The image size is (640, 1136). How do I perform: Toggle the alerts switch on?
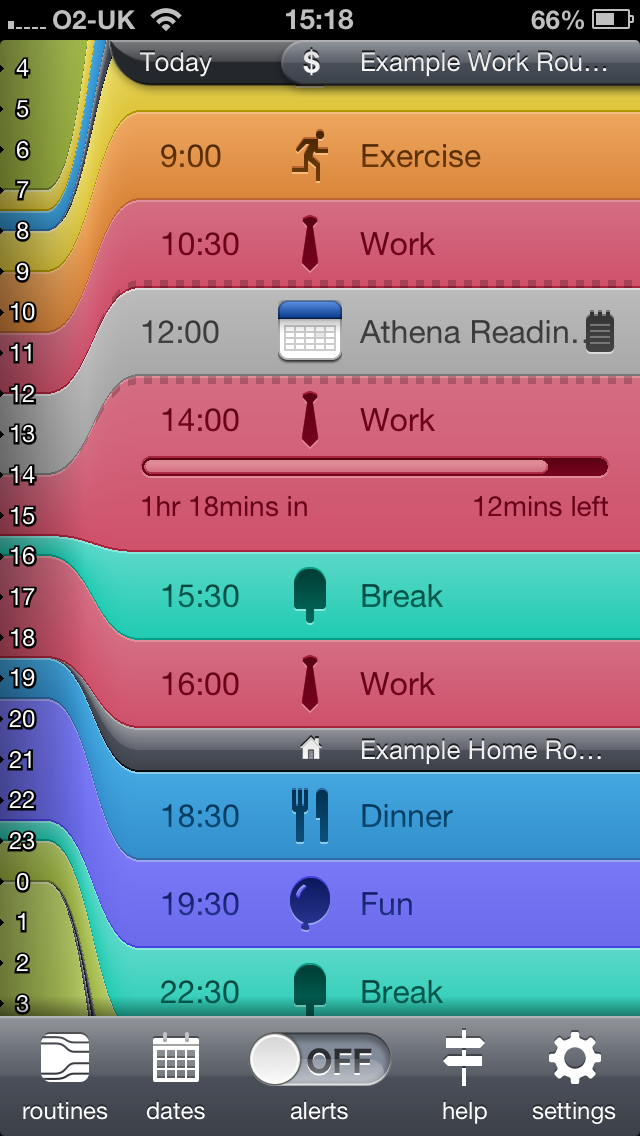tap(320, 1059)
